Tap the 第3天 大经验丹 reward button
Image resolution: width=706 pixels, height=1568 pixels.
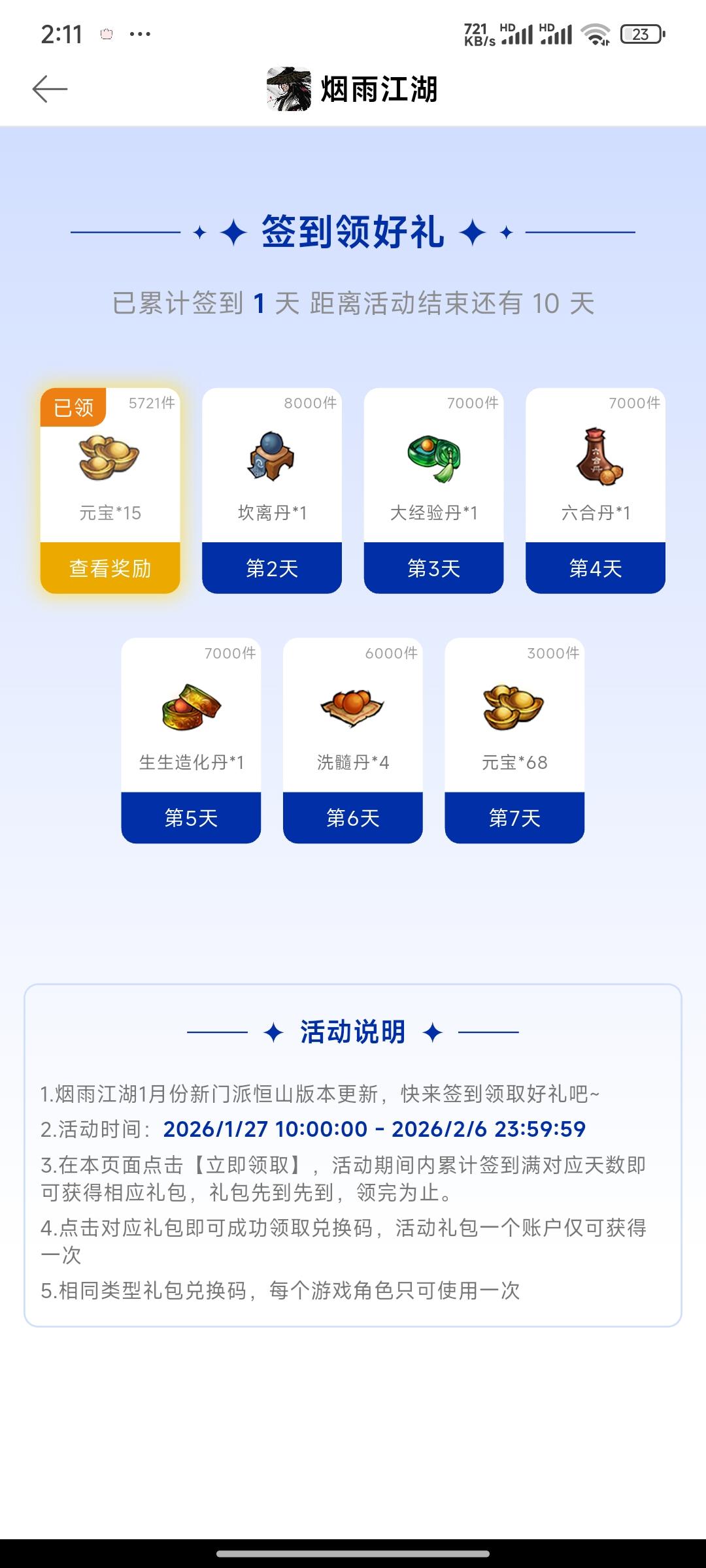click(433, 568)
